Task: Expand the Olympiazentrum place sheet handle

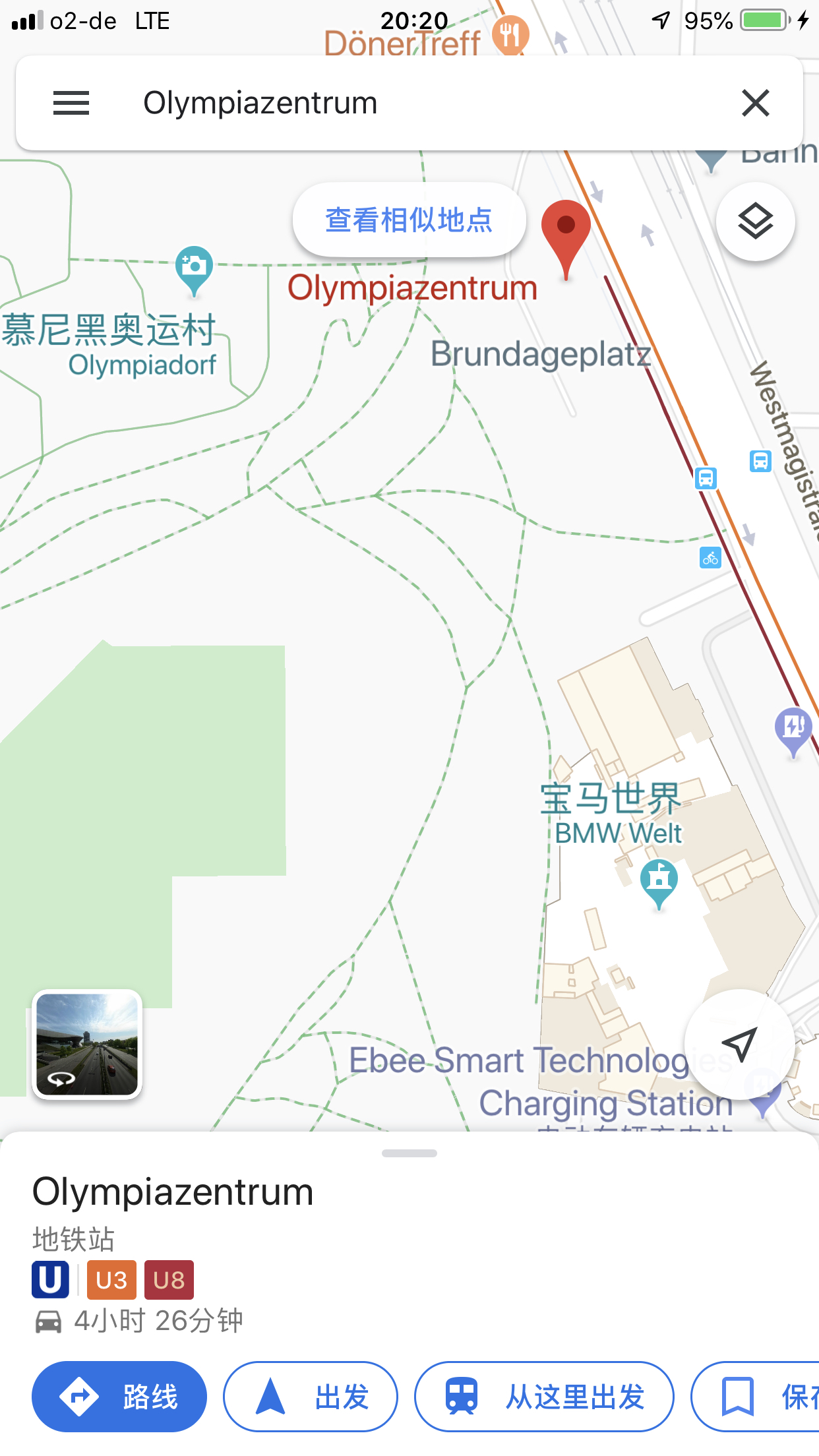Action: (x=409, y=1153)
